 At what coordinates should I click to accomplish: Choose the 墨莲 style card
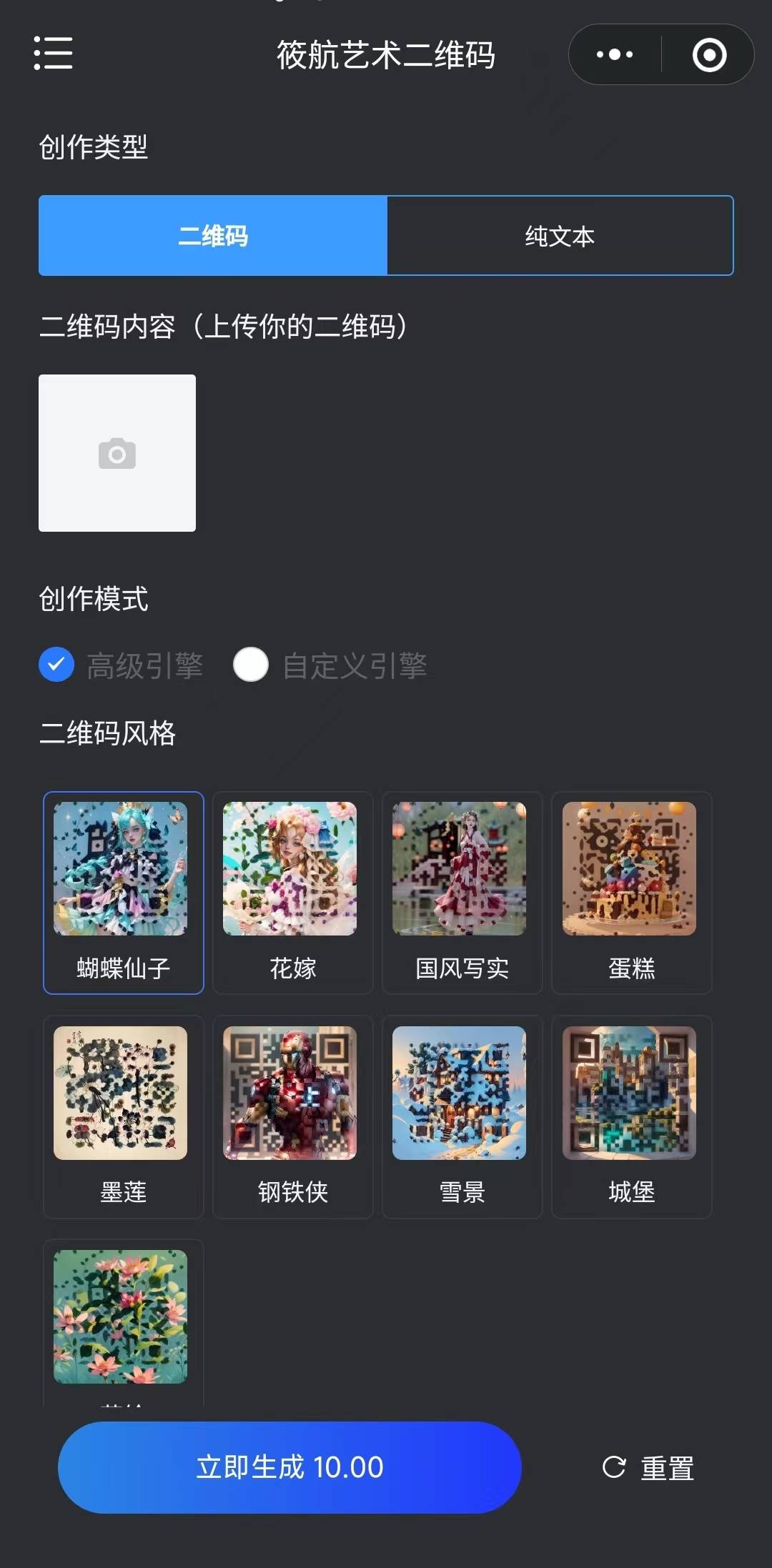pyautogui.click(x=123, y=1116)
